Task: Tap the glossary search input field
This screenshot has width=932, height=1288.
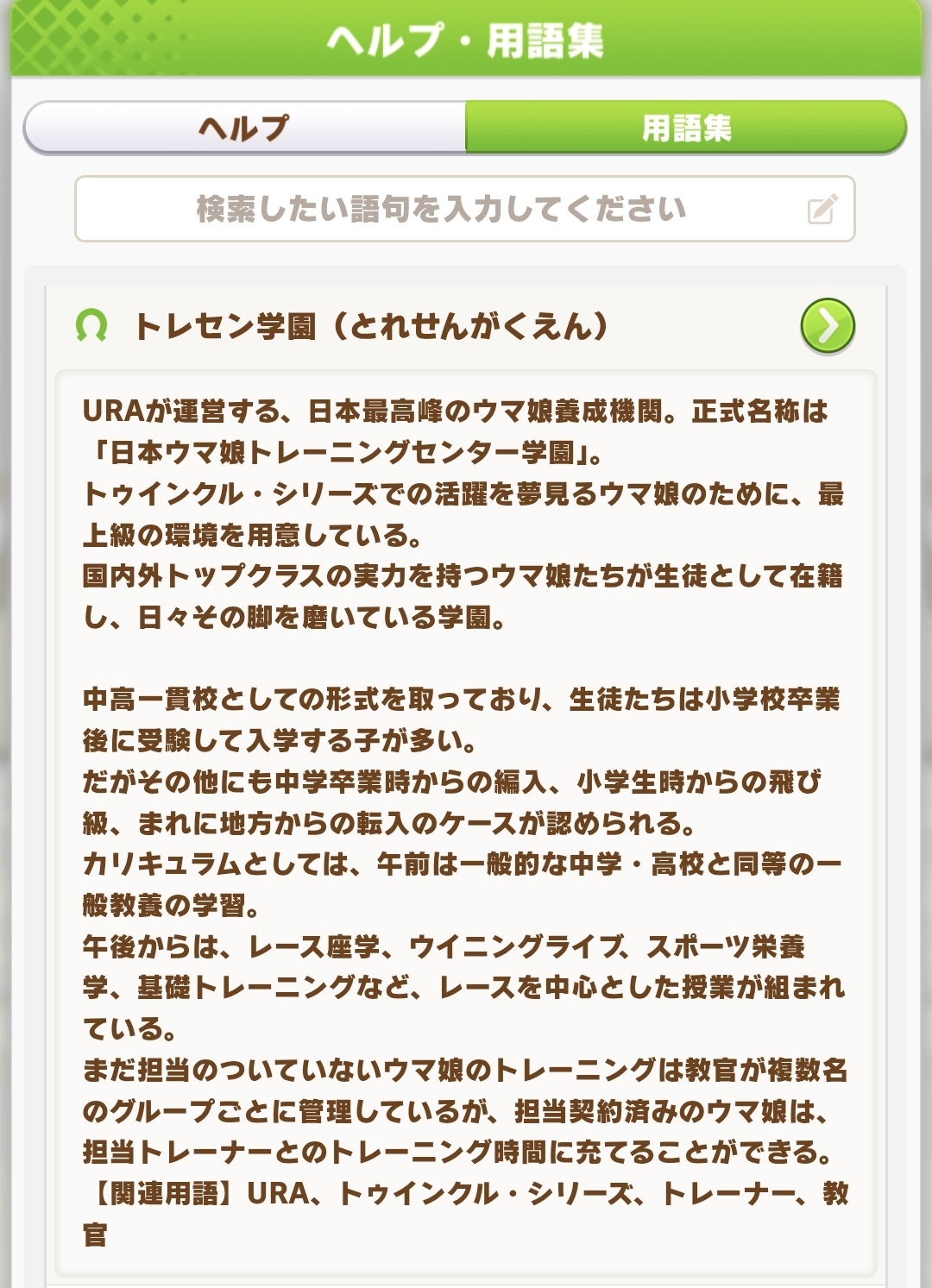Action: 464,209
